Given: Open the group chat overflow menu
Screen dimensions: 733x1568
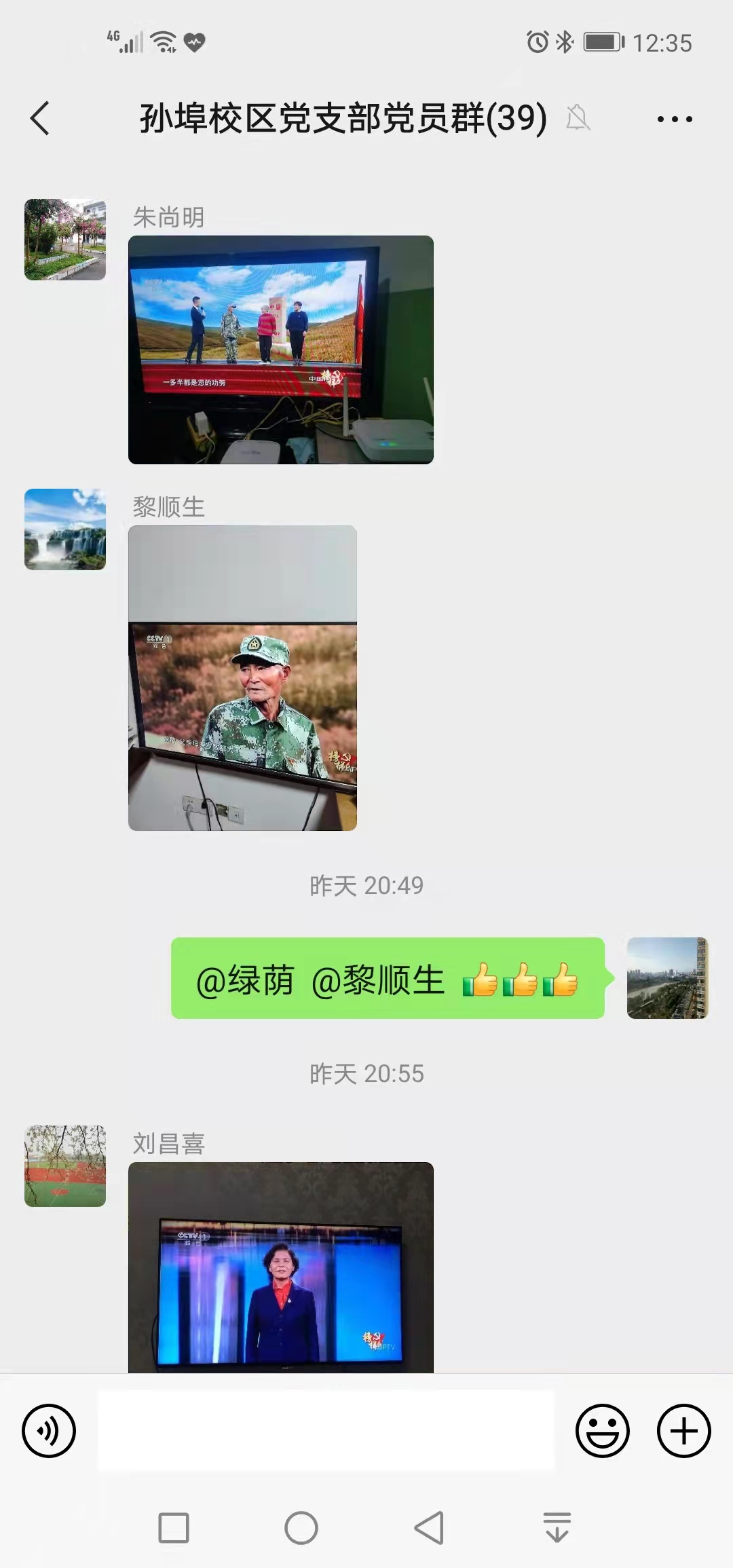Looking at the screenshot, I should click(x=675, y=119).
